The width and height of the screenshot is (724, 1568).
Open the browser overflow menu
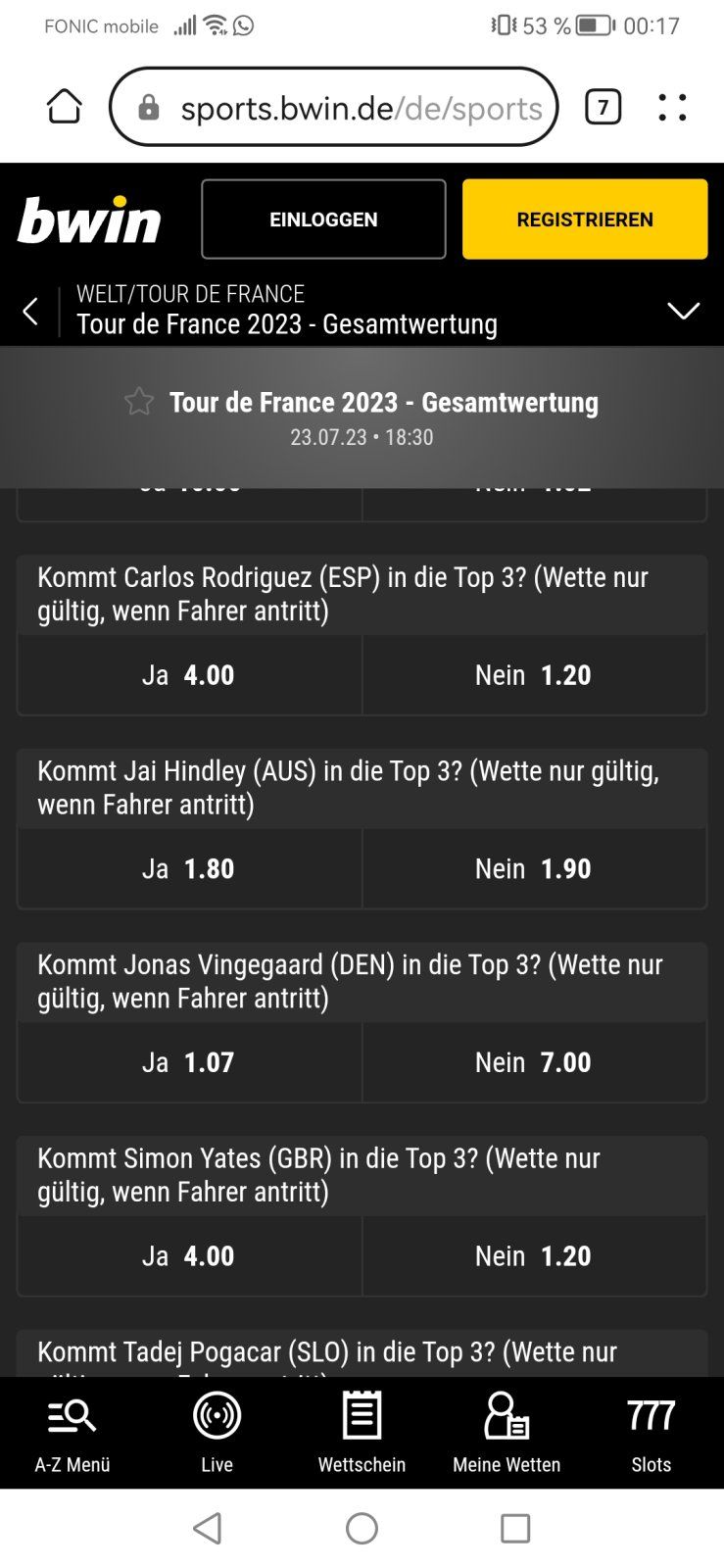coord(672,107)
